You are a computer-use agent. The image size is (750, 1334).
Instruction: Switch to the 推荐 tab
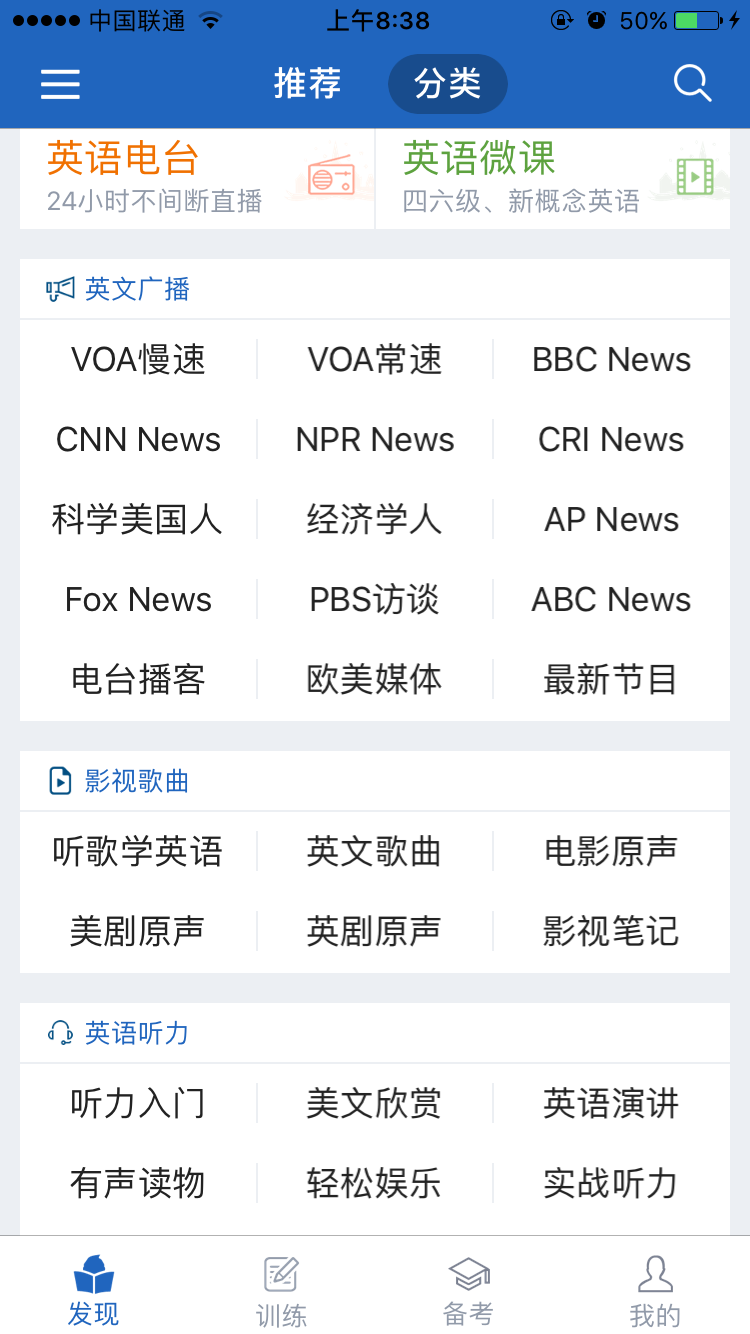[x=307, y=84]
